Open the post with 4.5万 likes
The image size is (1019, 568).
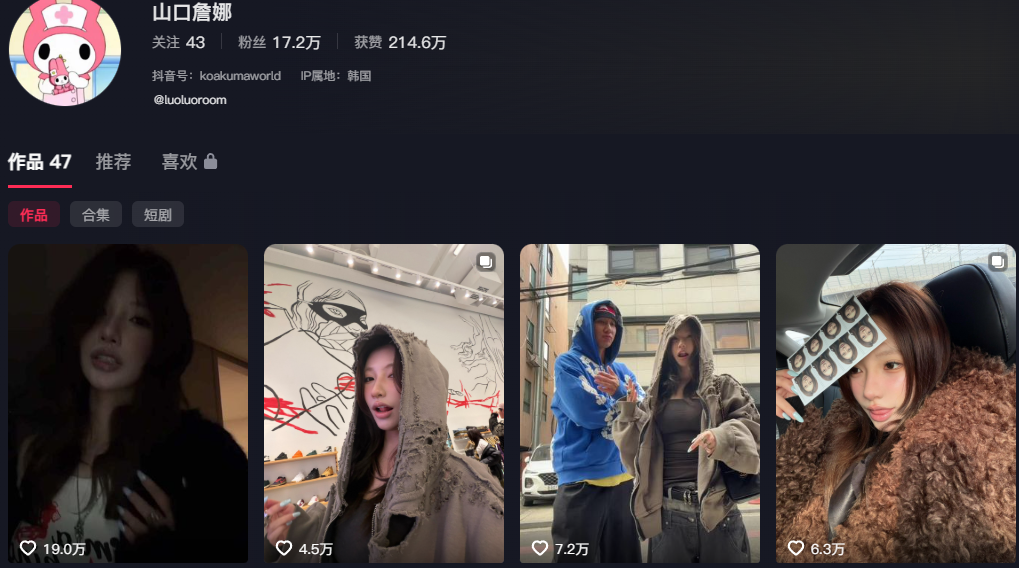(x=384, y=400)
